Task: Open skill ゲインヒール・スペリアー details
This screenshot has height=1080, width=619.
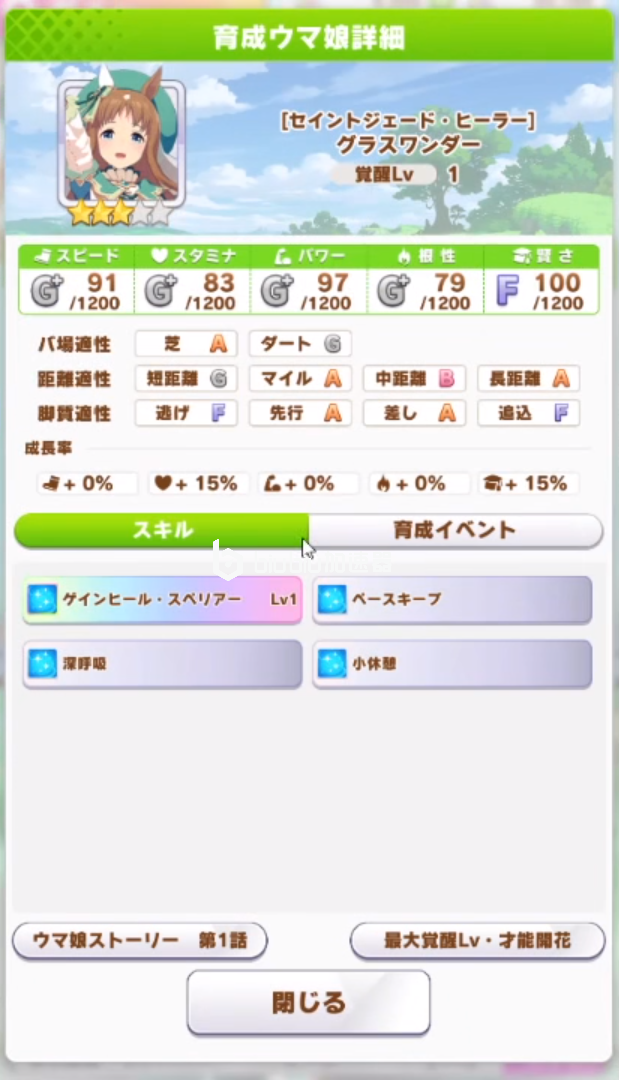Action: (162, 600)
